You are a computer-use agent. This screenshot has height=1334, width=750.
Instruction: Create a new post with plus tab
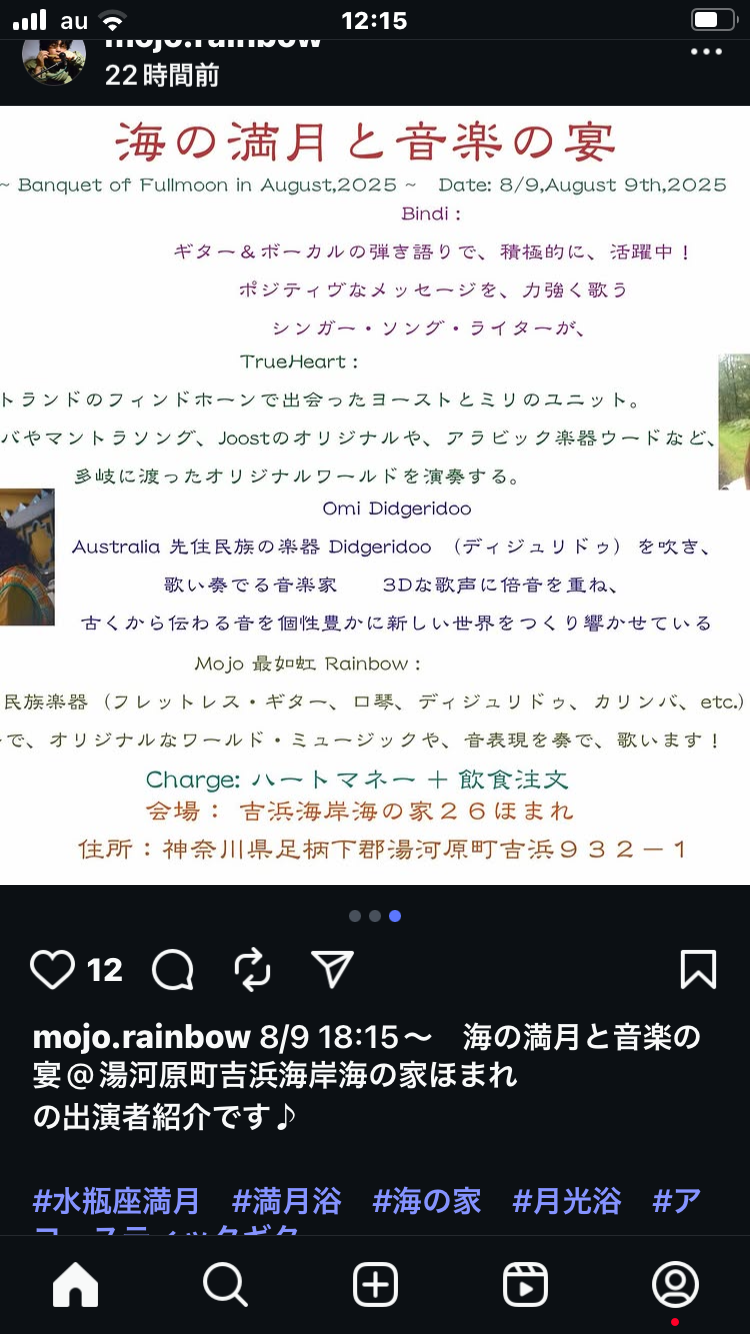click(375, 1284)
